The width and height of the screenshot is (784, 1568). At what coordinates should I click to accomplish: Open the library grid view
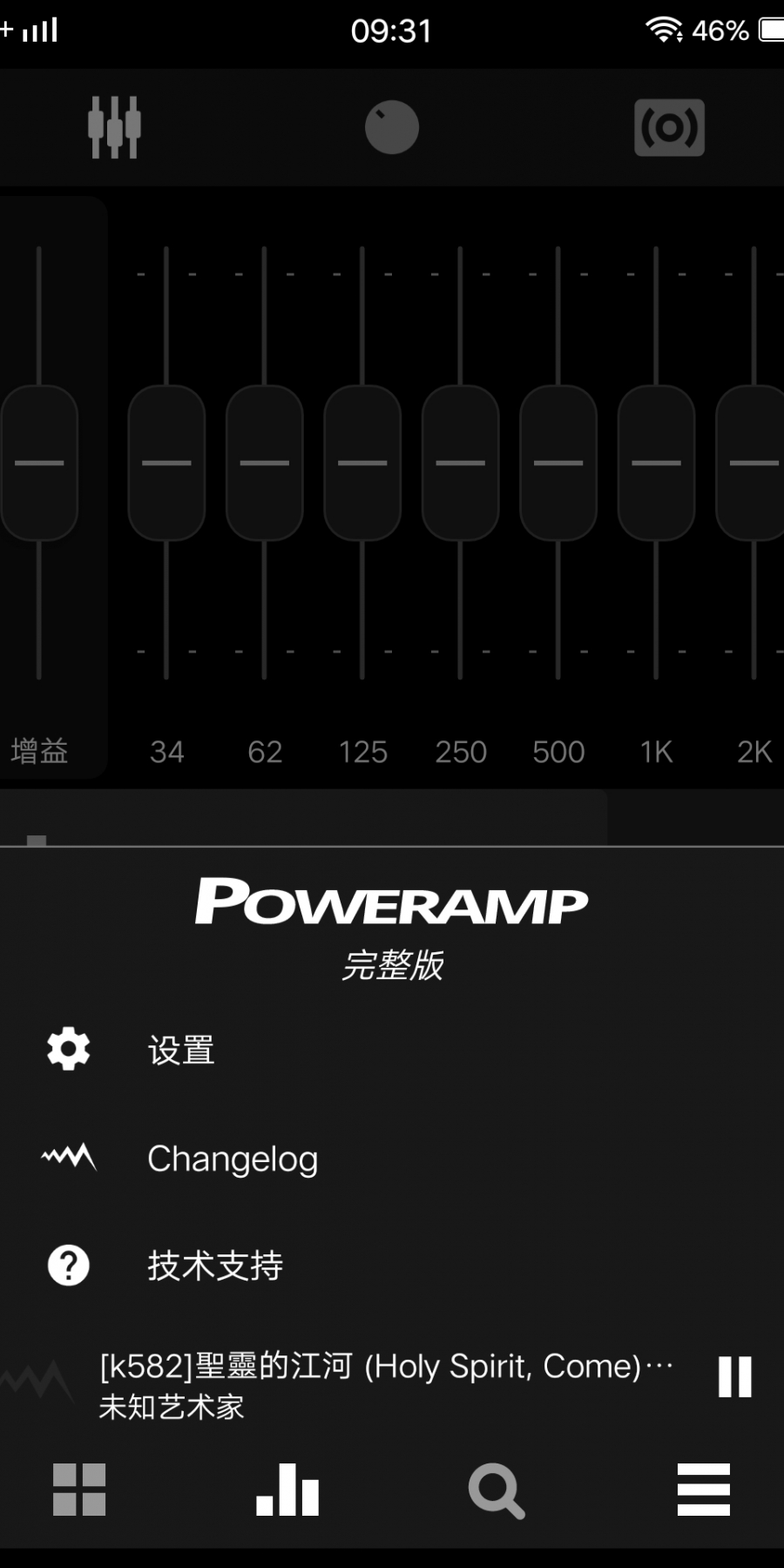tap(79, 1490)
